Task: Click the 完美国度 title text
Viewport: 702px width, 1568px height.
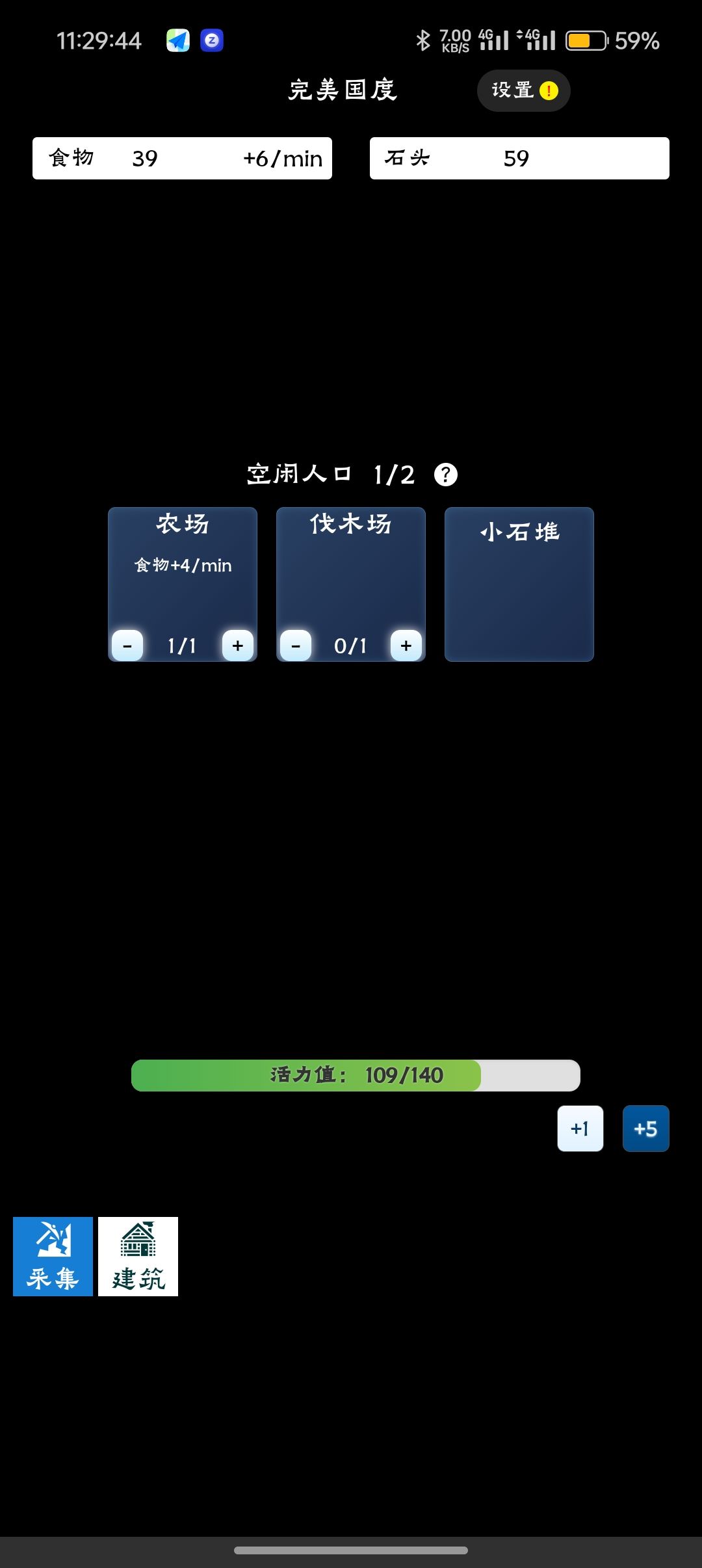Action: [343, 91]
